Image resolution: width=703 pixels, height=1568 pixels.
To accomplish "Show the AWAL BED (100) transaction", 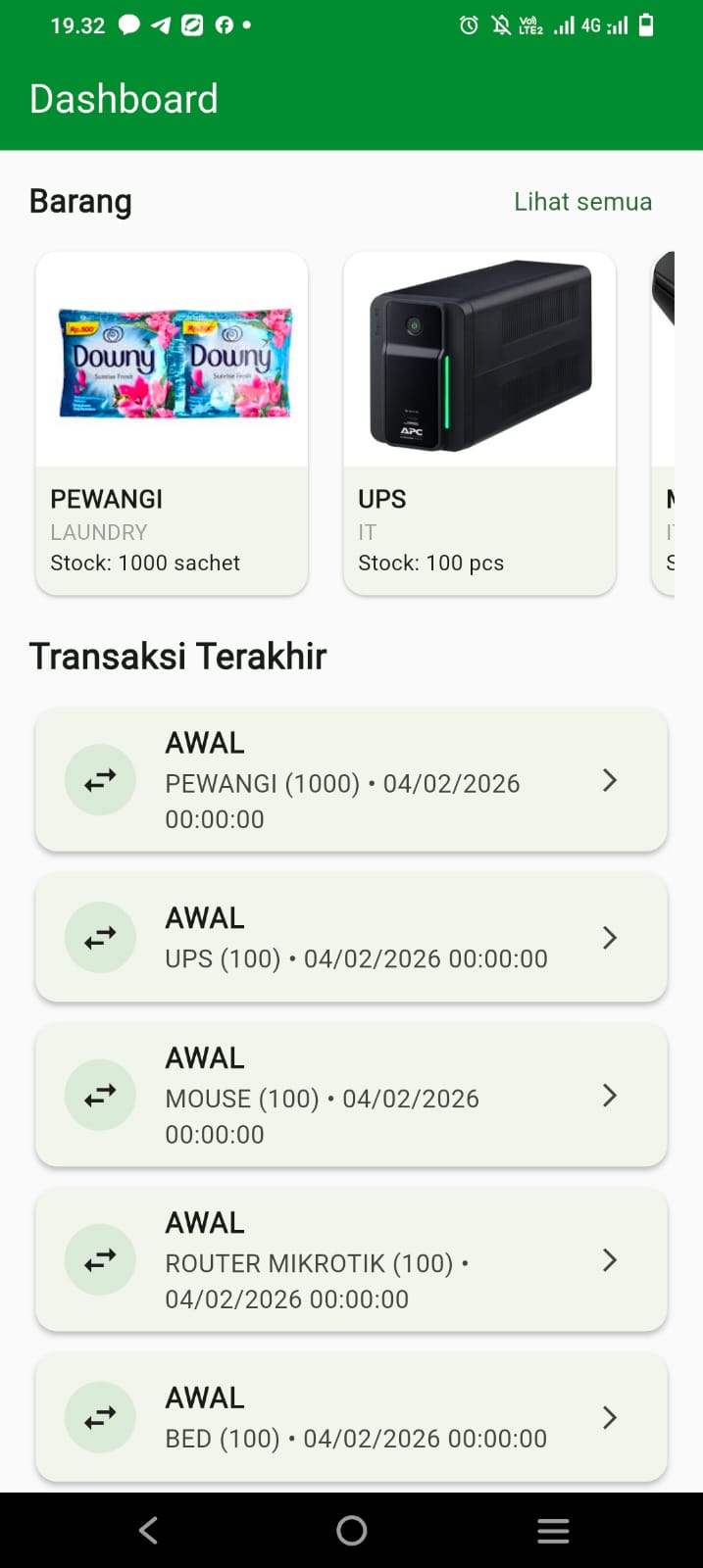I will (x=351, y=1417).
